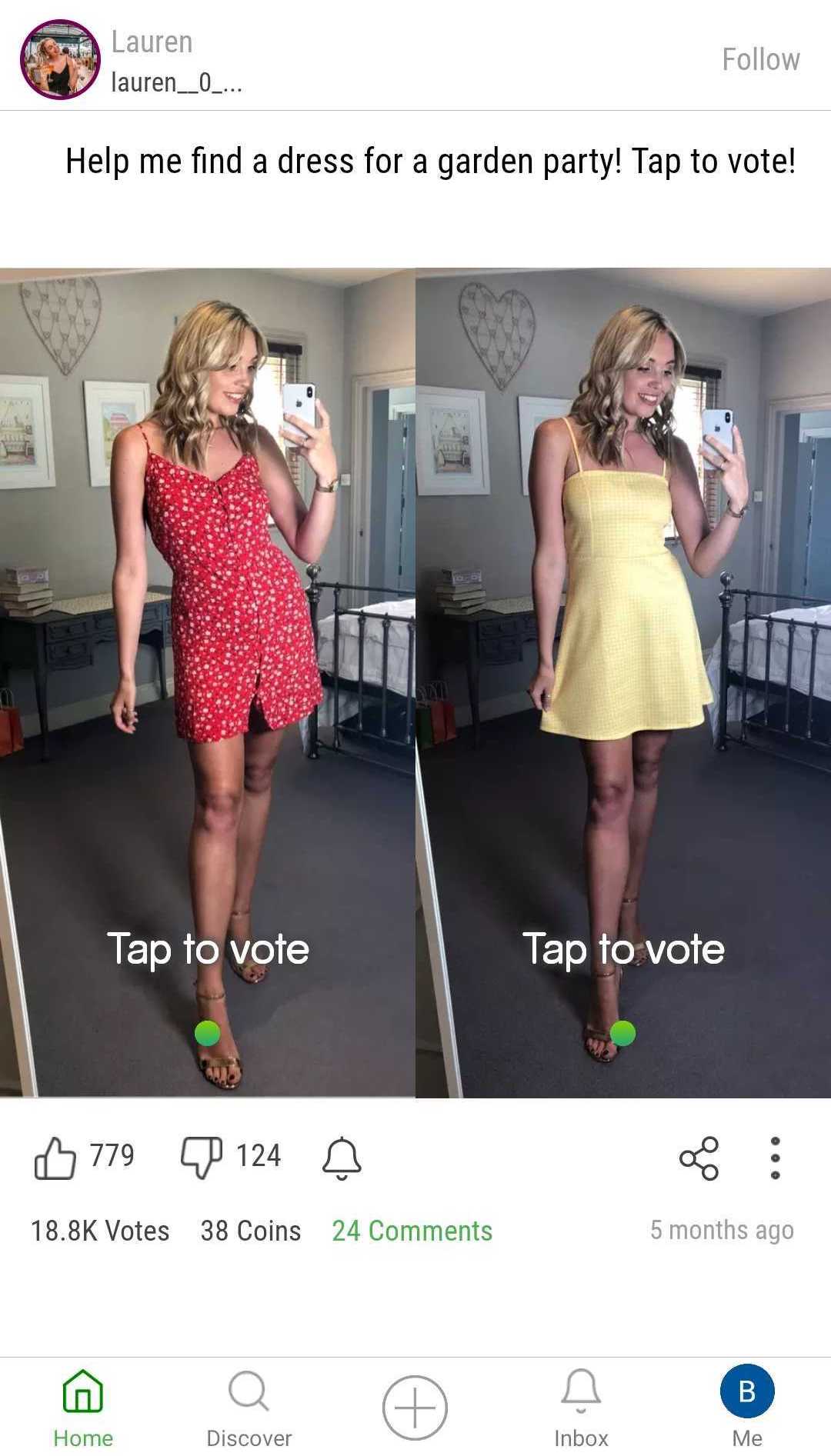831x1456 pixels.
Task: Vote for the yellow dress
Action: 623,683
